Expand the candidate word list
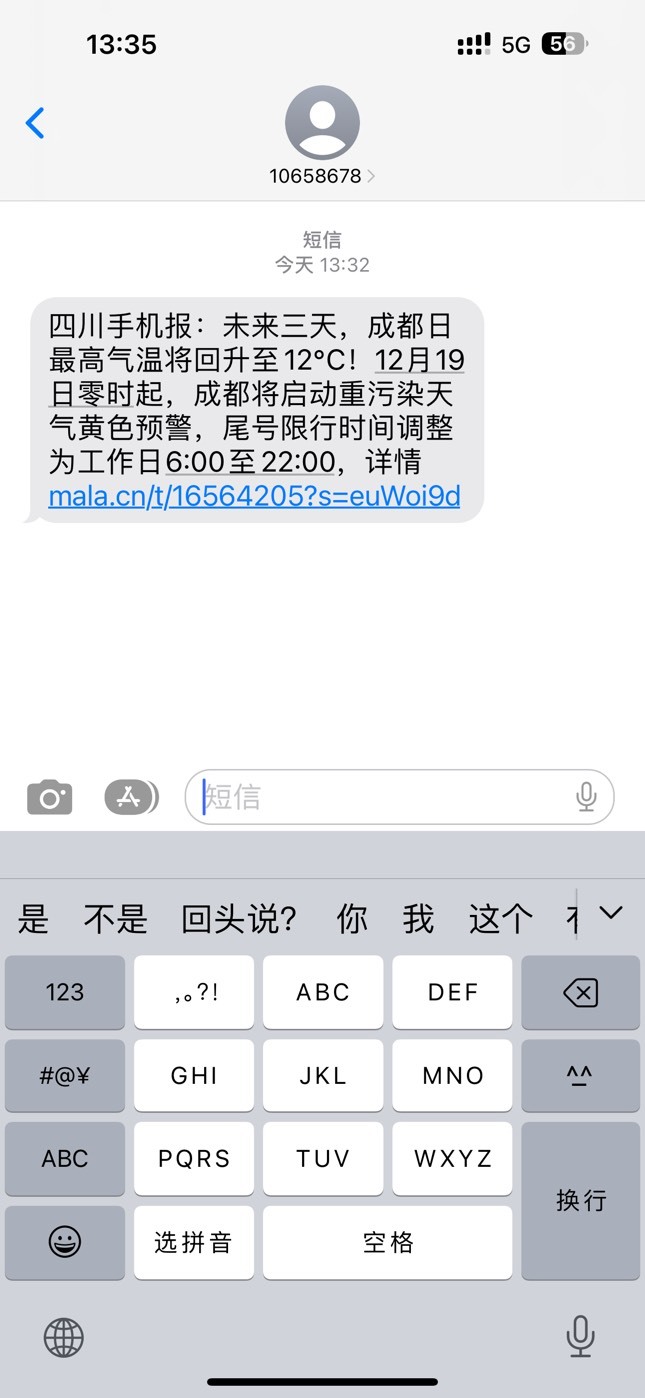The width and height of the screenshot is (645, 1398). coord(610,913)
